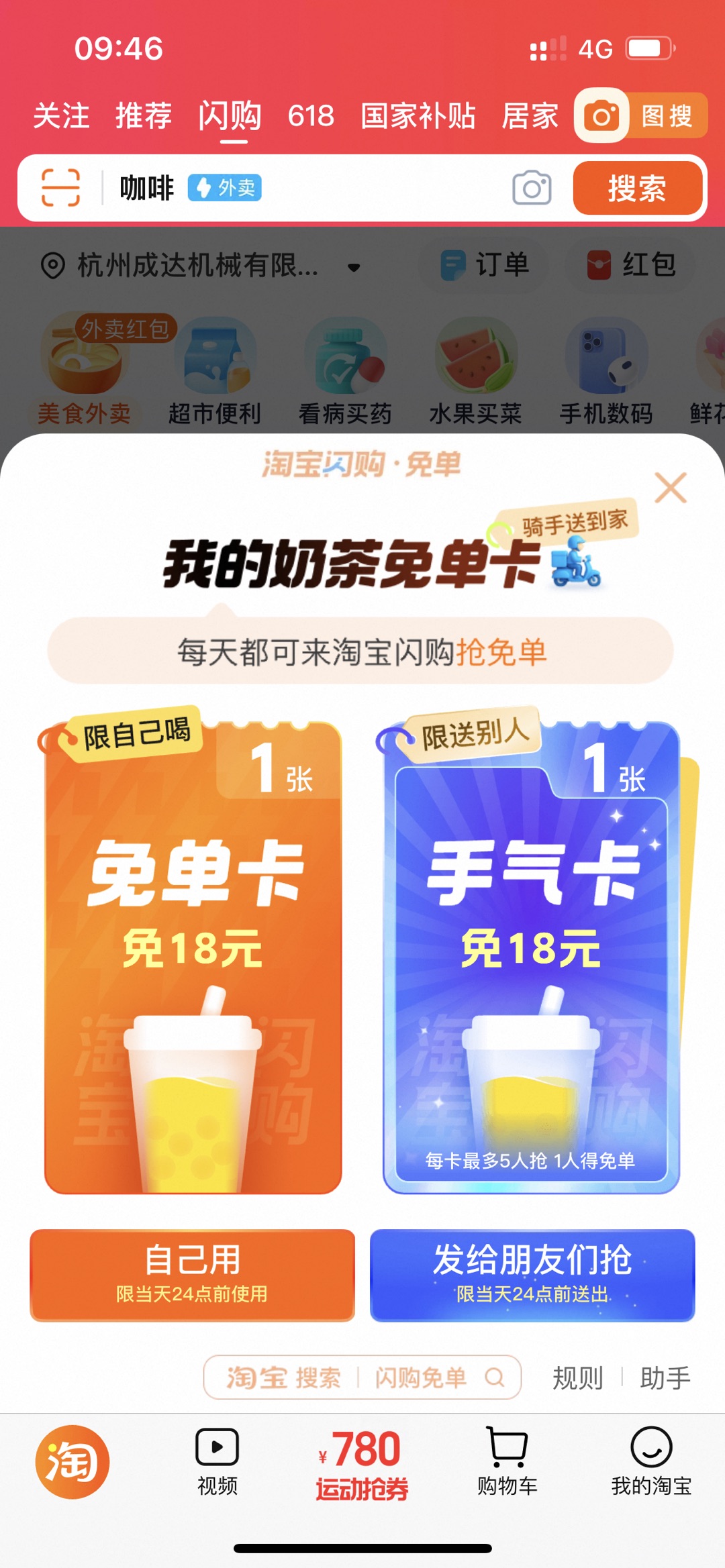The image size is (725, 1568).
Task: Tap the scan icon in search bar
Action: click(x=60, y=188)
